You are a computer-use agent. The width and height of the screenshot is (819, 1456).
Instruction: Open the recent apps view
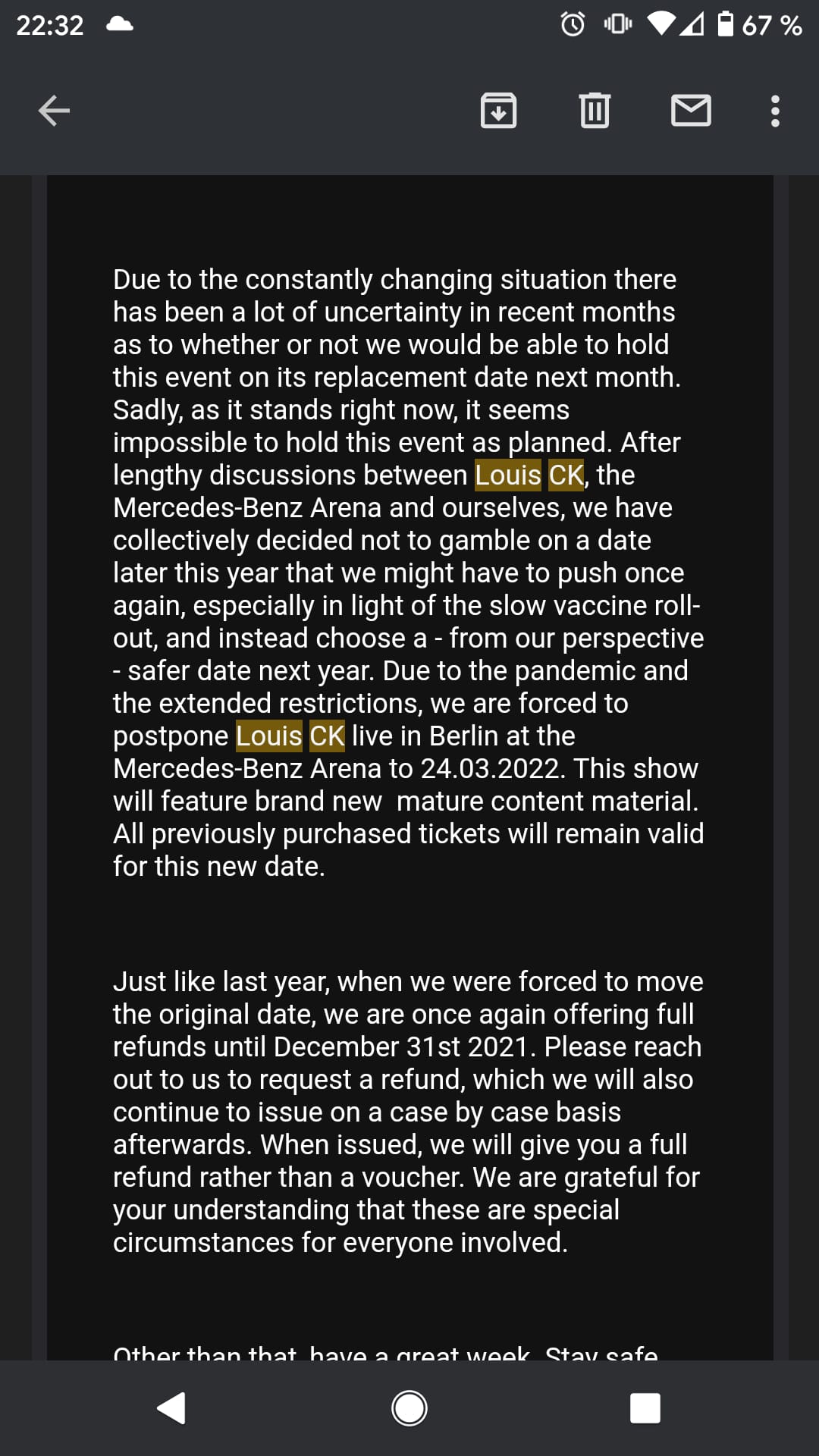coord(645,1408)
